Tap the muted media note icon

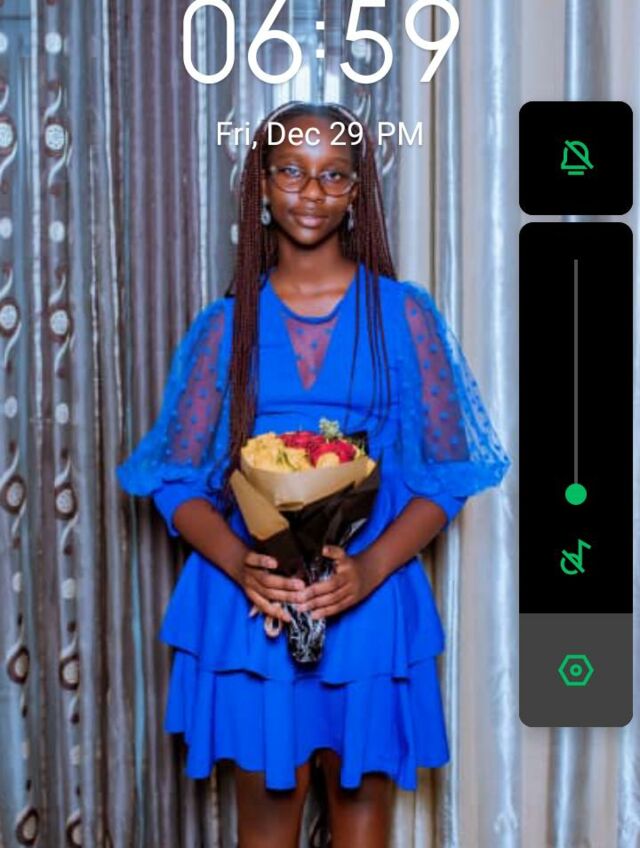pyautogui.click(x=576, y=558)
